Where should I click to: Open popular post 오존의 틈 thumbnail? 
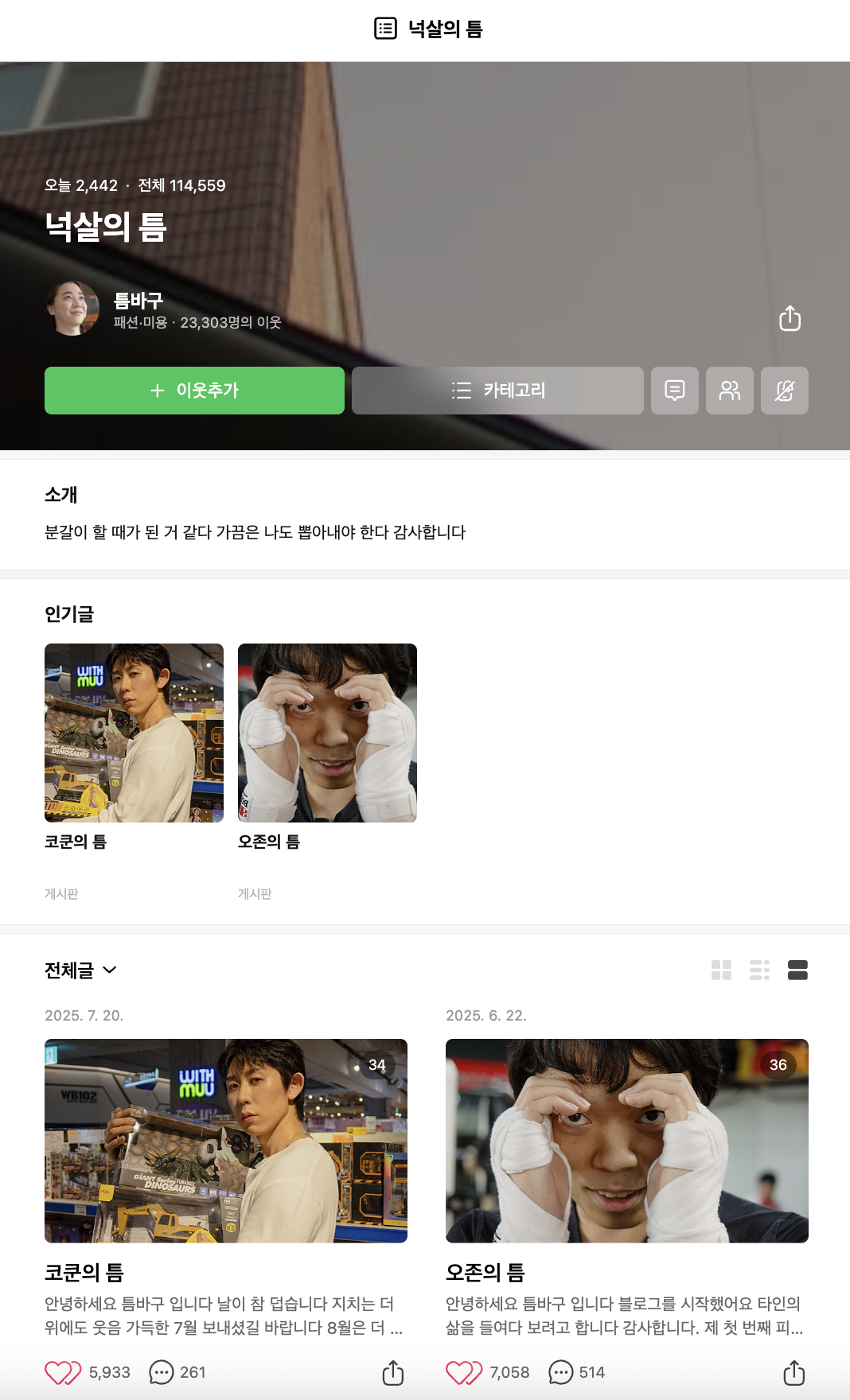(x=327, y=733)
